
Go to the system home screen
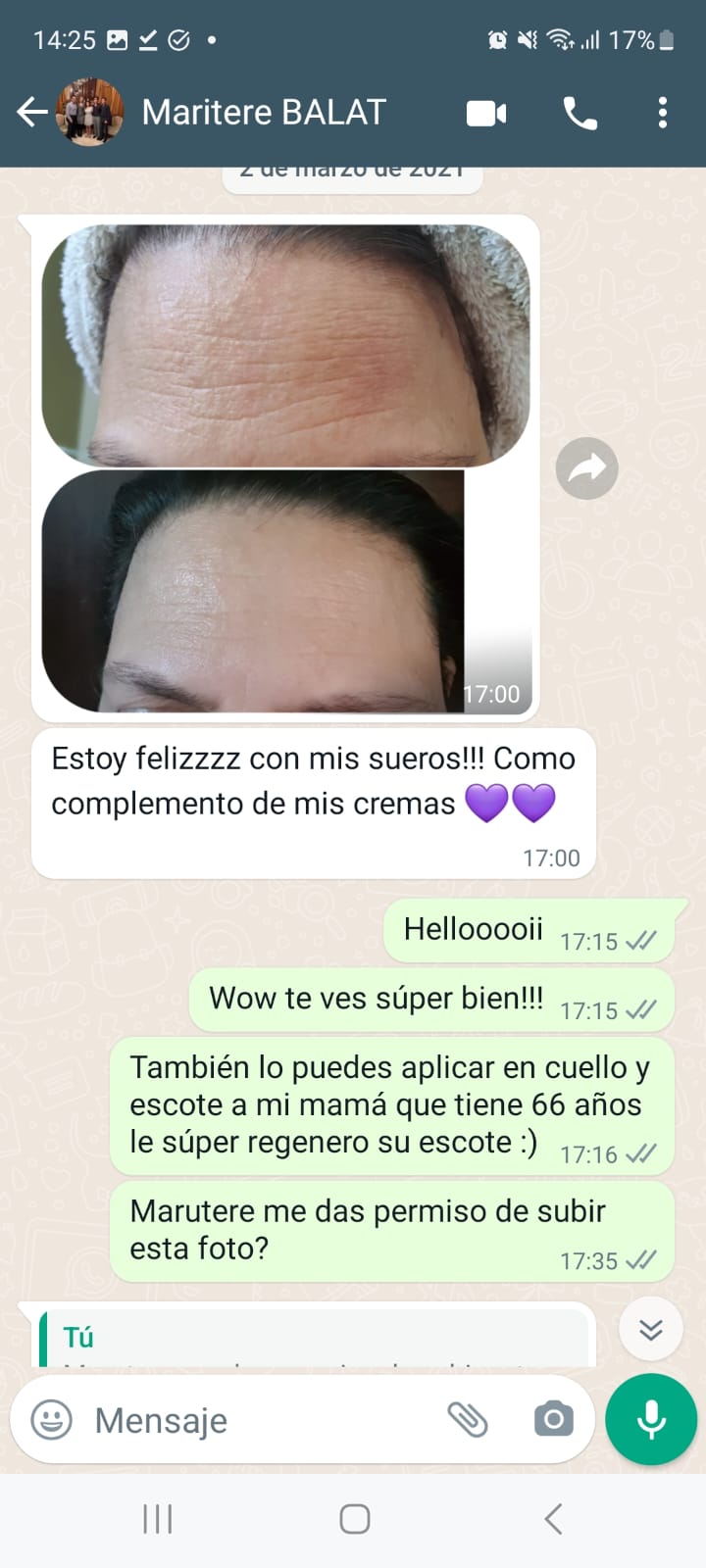tap(354, 1519)
